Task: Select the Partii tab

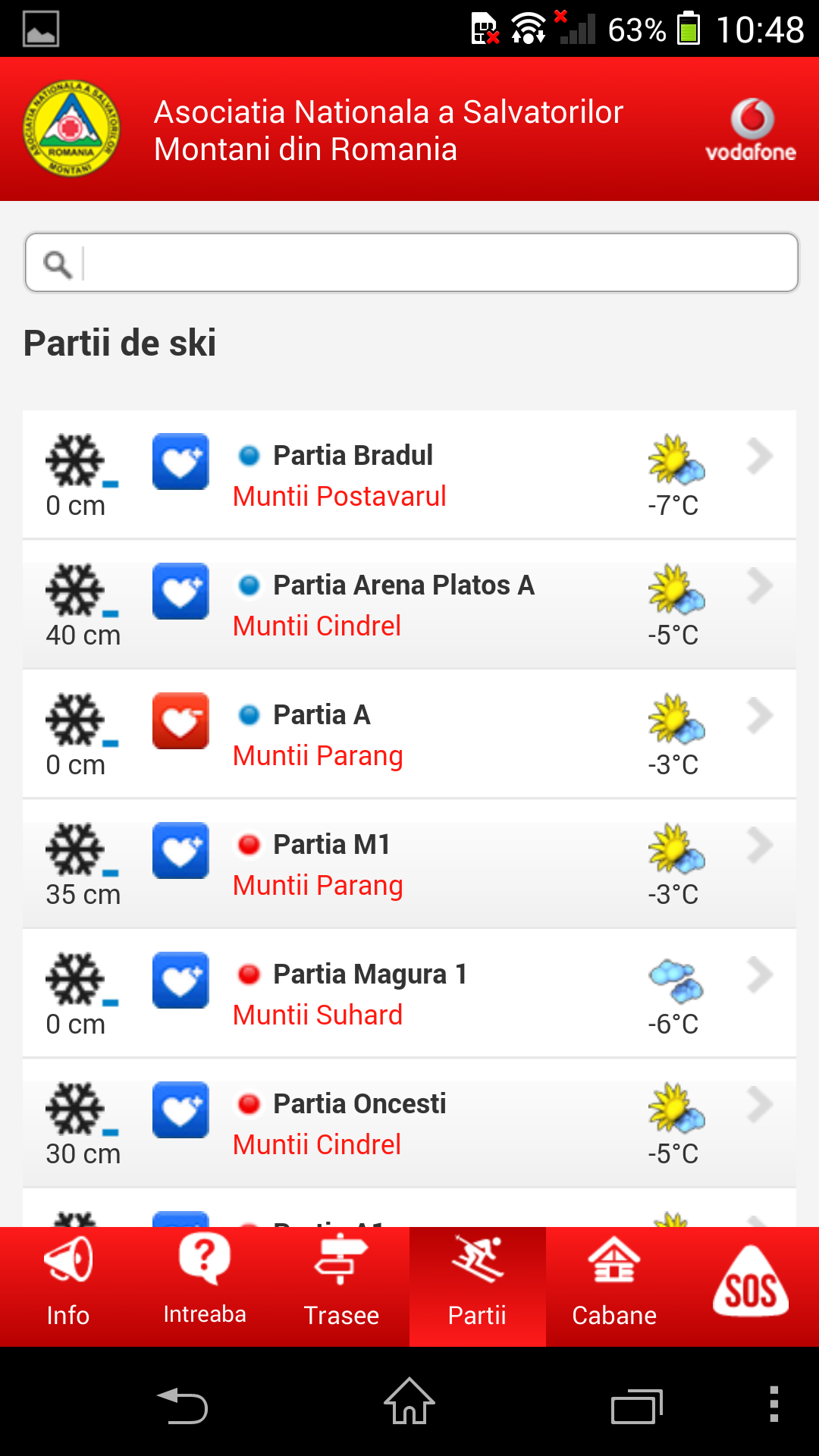Action: (478, 1286)
